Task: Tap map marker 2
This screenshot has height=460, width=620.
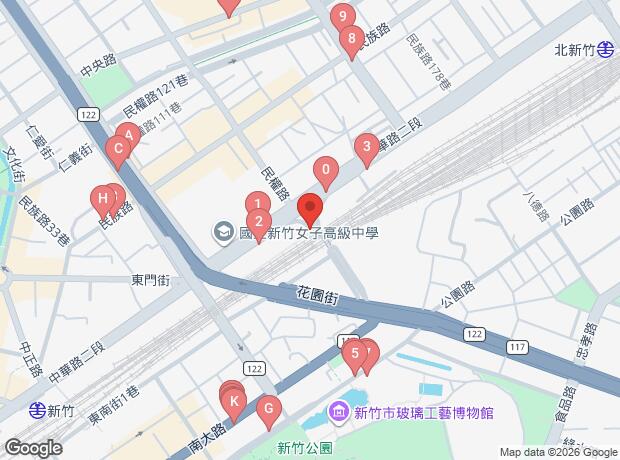Action: (259, 223)
